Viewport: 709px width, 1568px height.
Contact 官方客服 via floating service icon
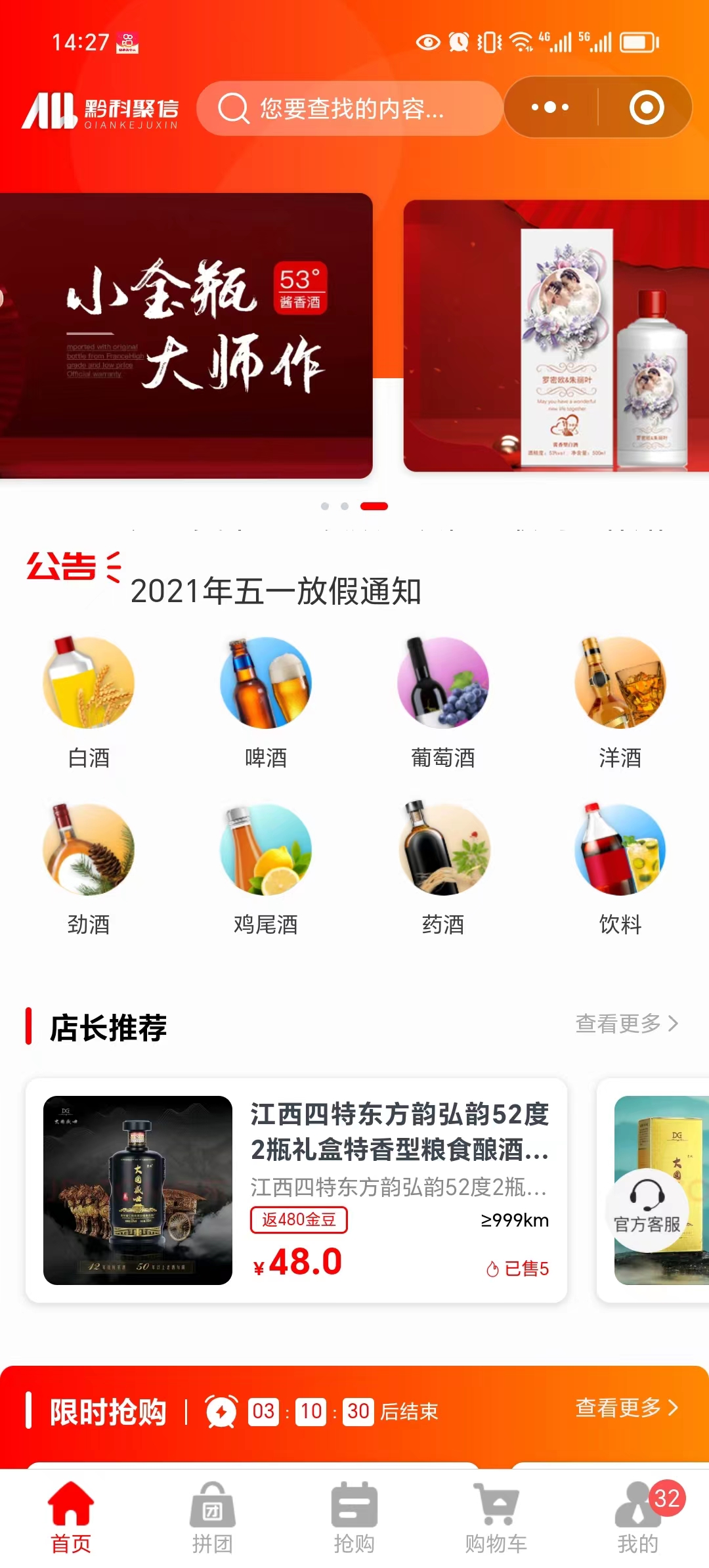click(x=647, y=1215)
